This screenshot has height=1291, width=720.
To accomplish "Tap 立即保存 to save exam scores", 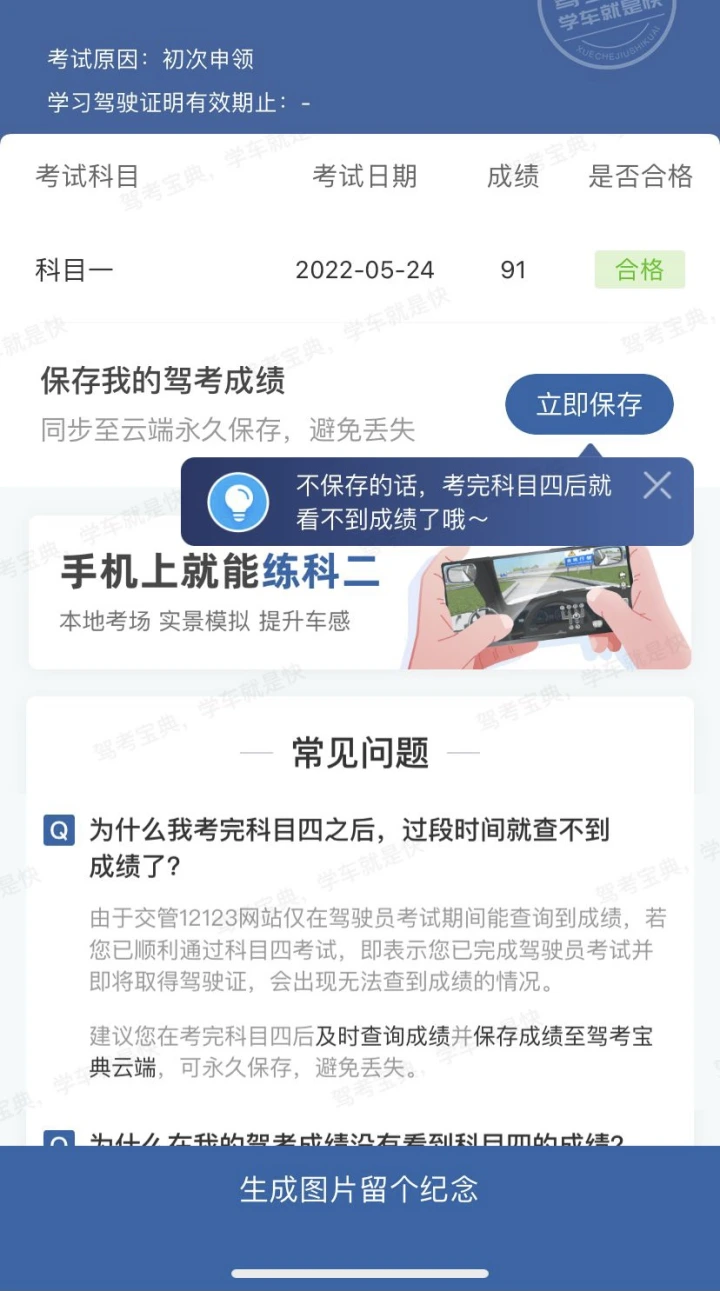I will (589, 405).
